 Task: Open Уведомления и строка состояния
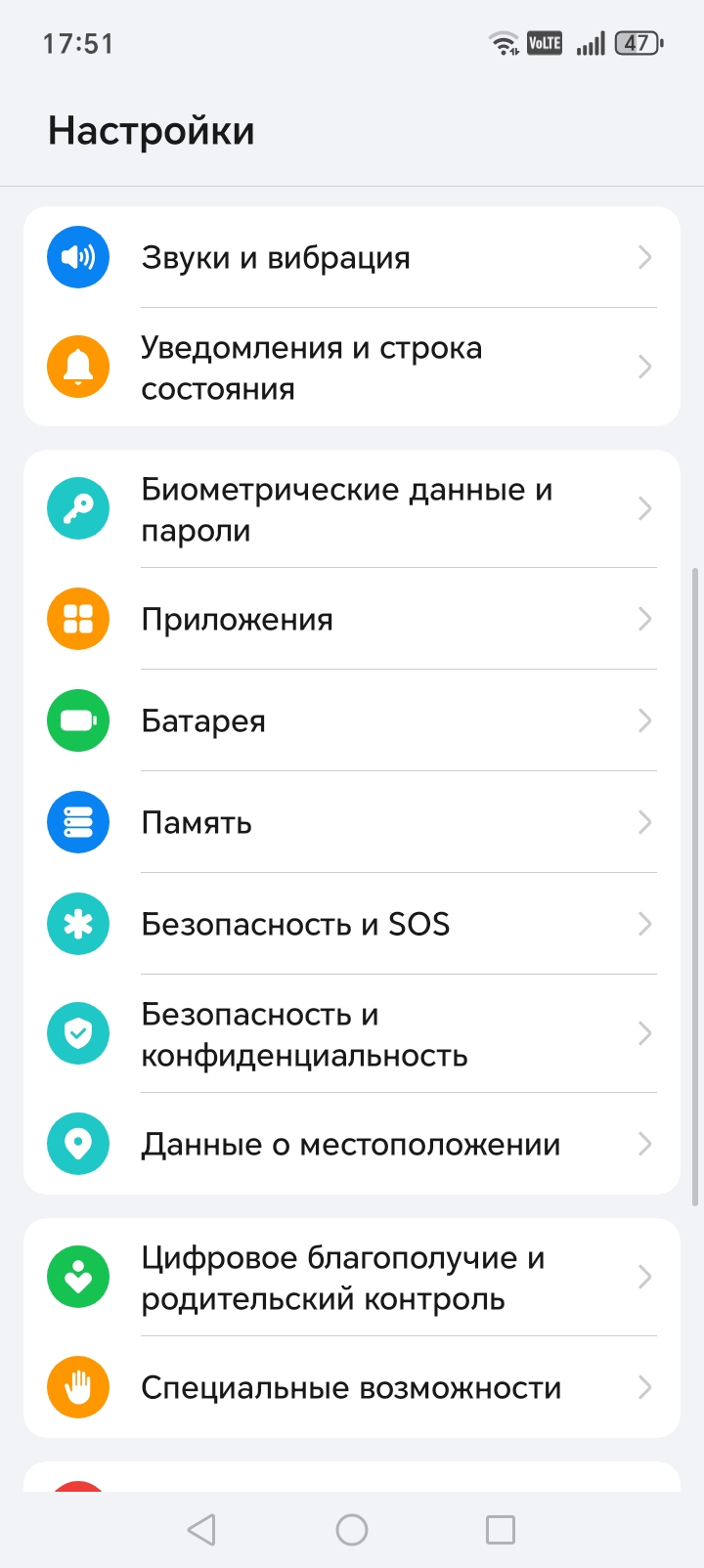point(352,368)
